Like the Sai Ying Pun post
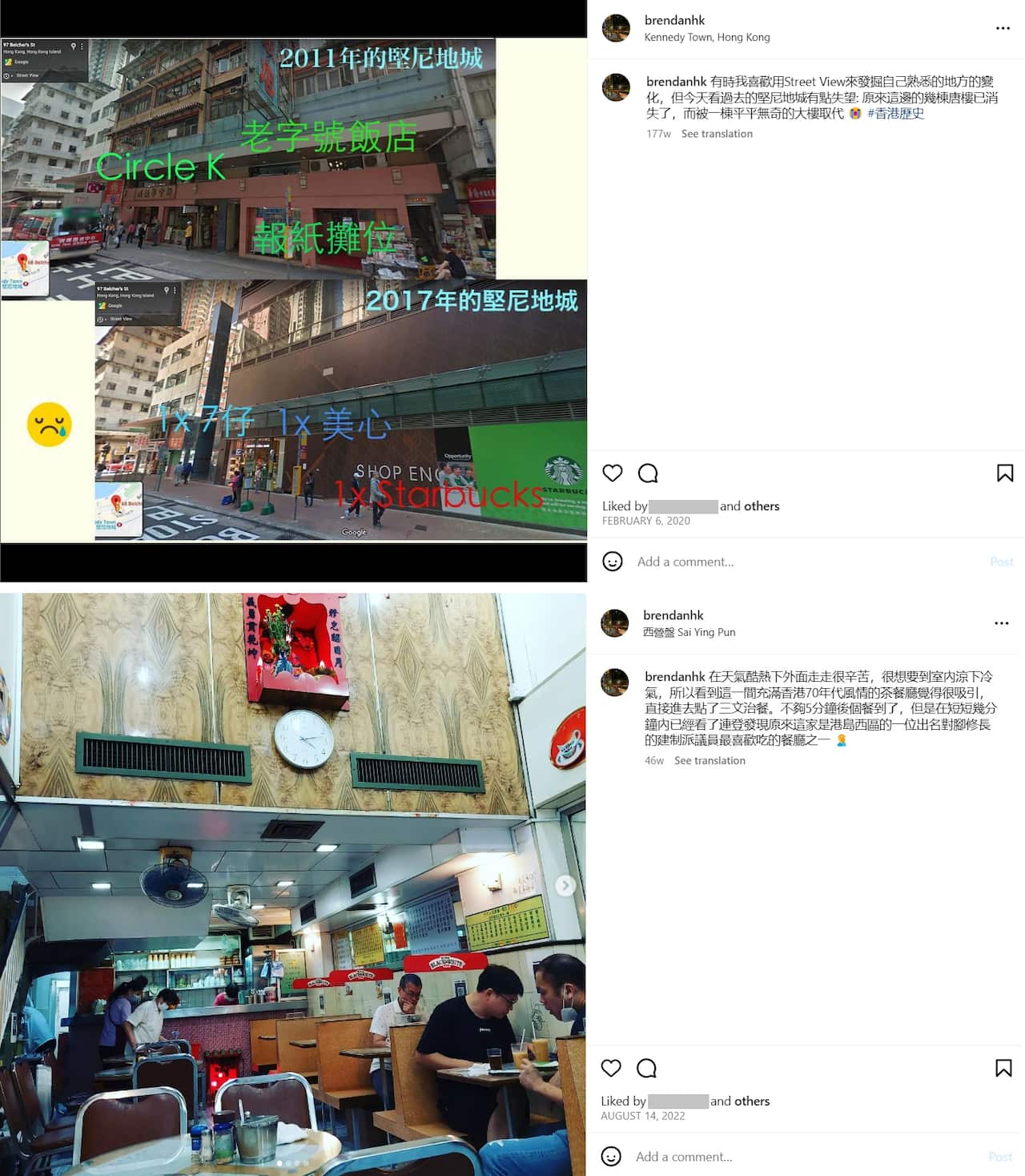Image resolution: width=1025 pixels, height=1176 pixels. pos(611,1068)
